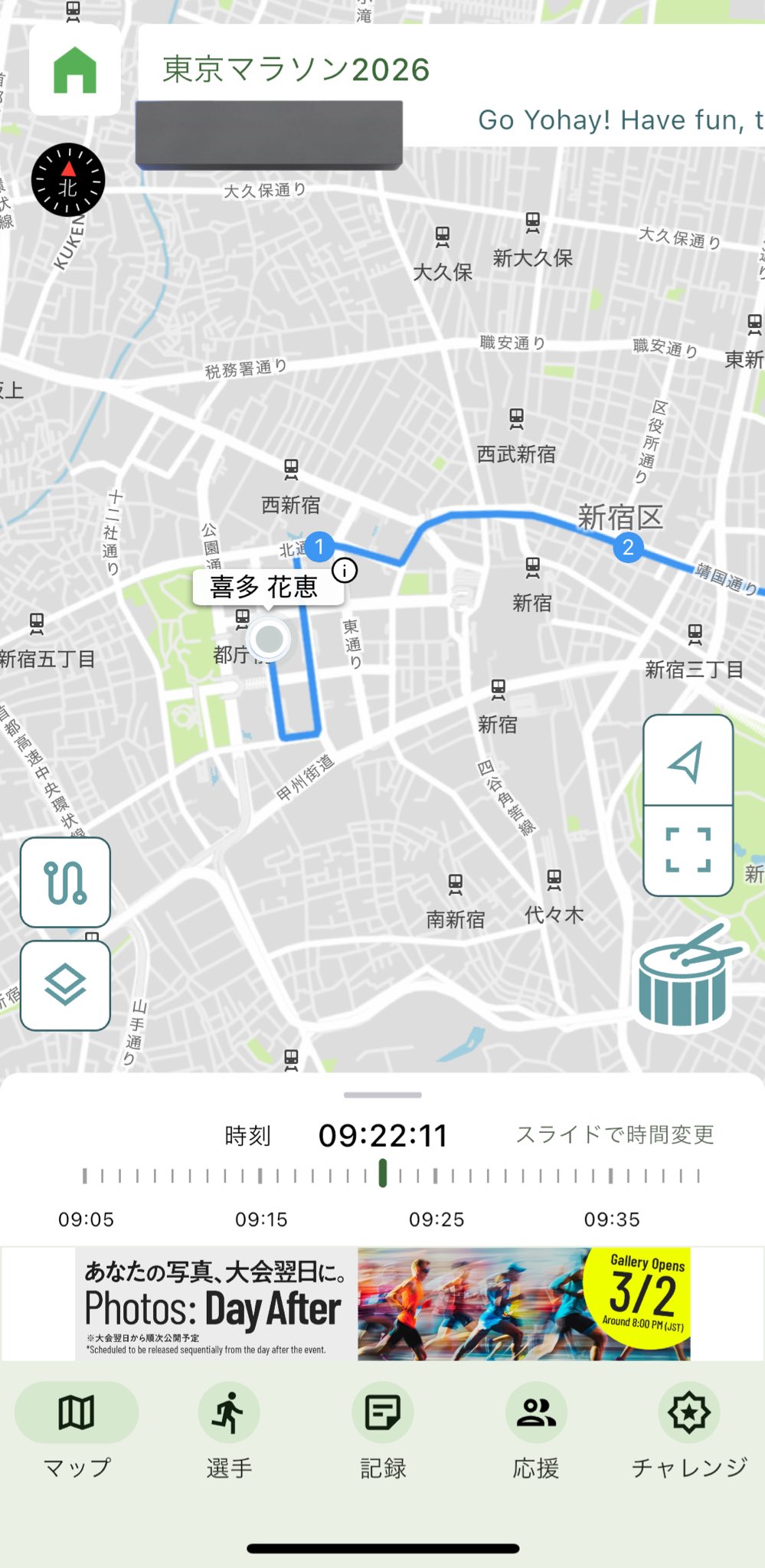Image resolution: width=765 pixels, height=1568 pixels.
Task: Tap the bottom sheet drag handle
Action: coord(383,1095)
